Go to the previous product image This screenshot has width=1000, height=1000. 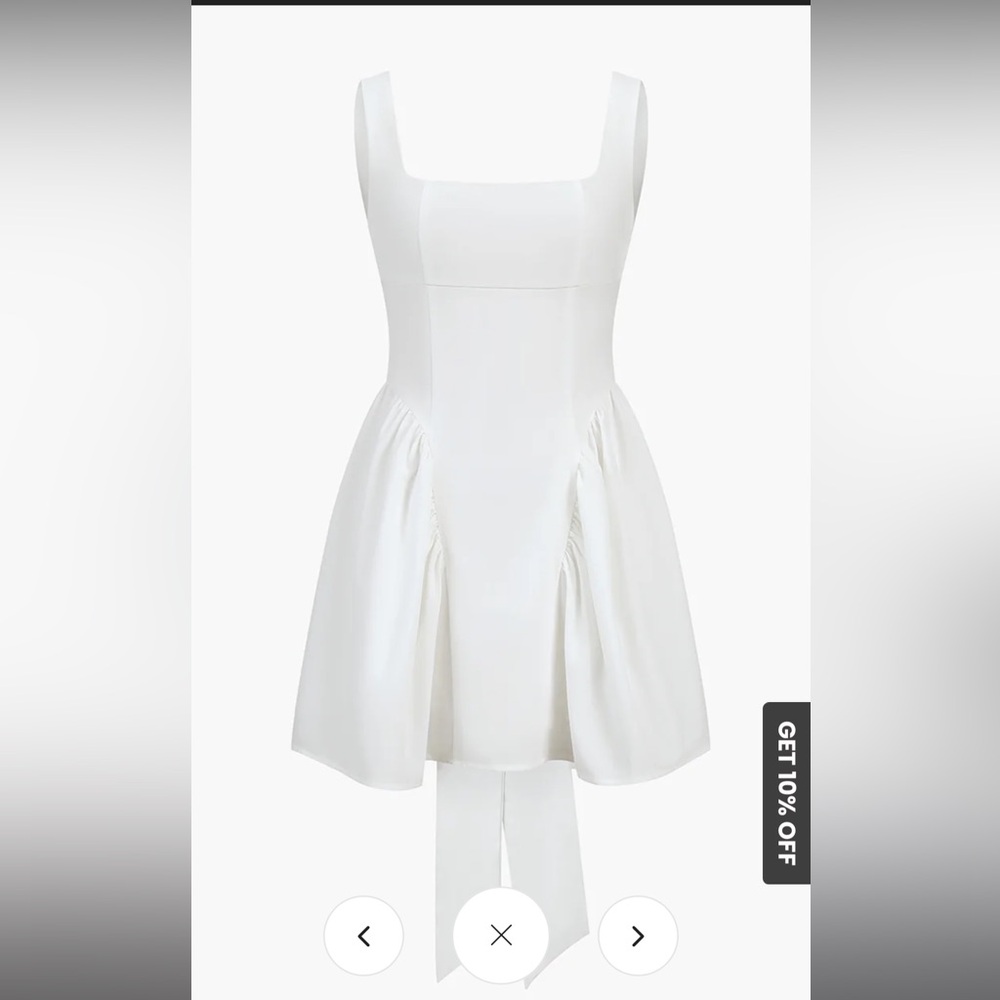364,936
